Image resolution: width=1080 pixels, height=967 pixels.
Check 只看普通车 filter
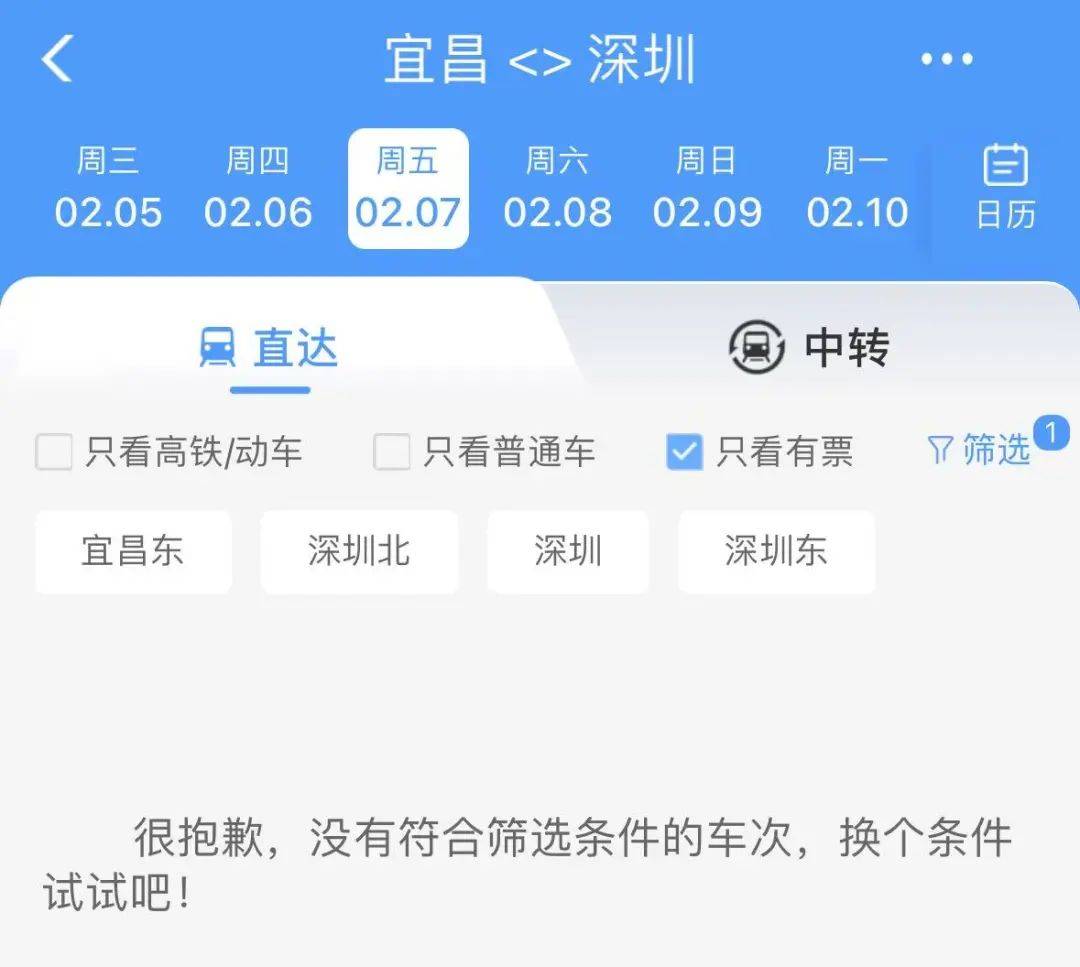[392, 452]
